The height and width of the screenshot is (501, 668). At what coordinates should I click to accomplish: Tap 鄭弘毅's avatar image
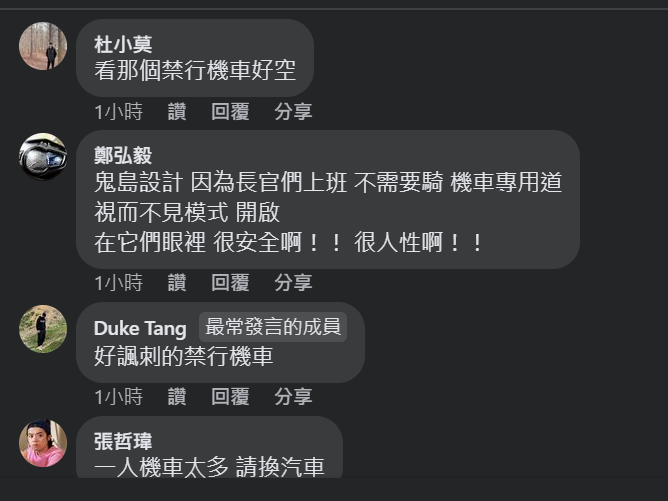(43, 157)
